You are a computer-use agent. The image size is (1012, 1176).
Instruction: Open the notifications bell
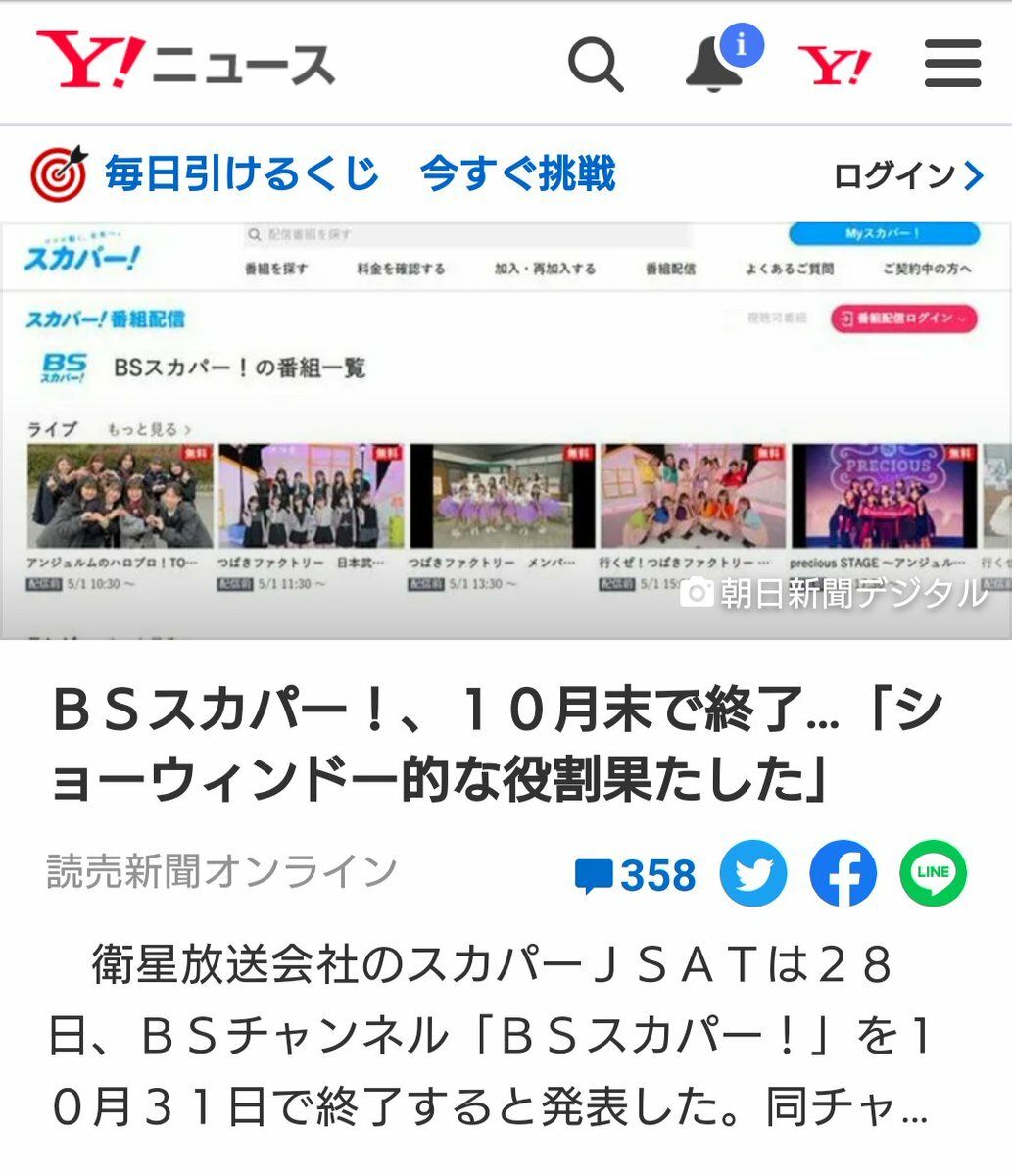pos(716,65)
